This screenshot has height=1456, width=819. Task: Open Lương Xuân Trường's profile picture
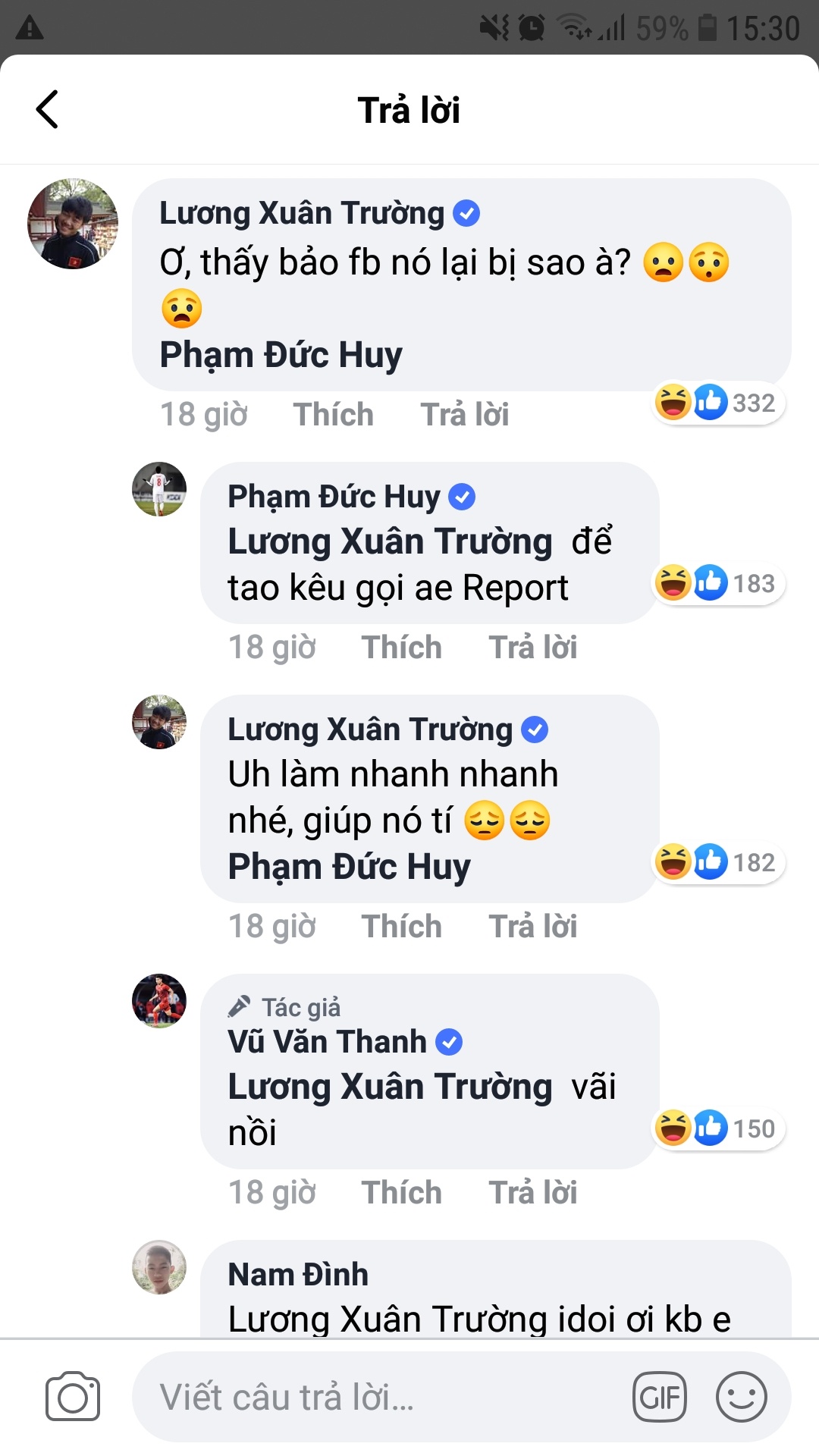72,224
